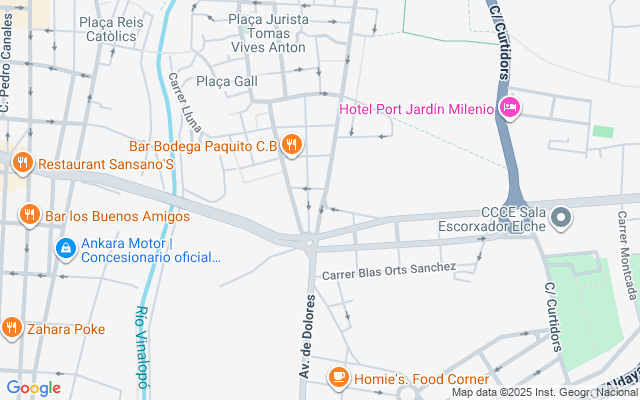Select the Bar Bodega Paquito C.B marker
The width and height of the screenshot is (640, 400).
coord(292,145)
